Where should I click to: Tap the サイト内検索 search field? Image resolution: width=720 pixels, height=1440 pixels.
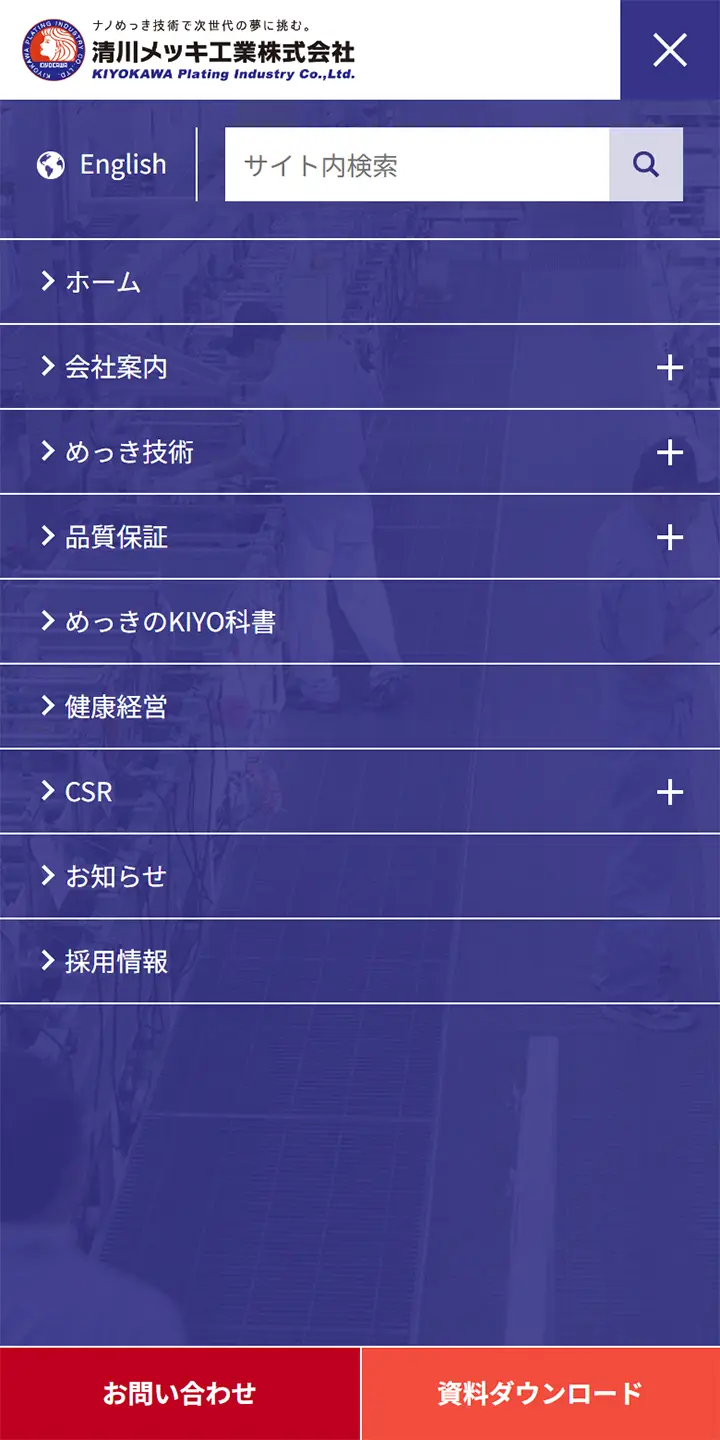point(416,165)
